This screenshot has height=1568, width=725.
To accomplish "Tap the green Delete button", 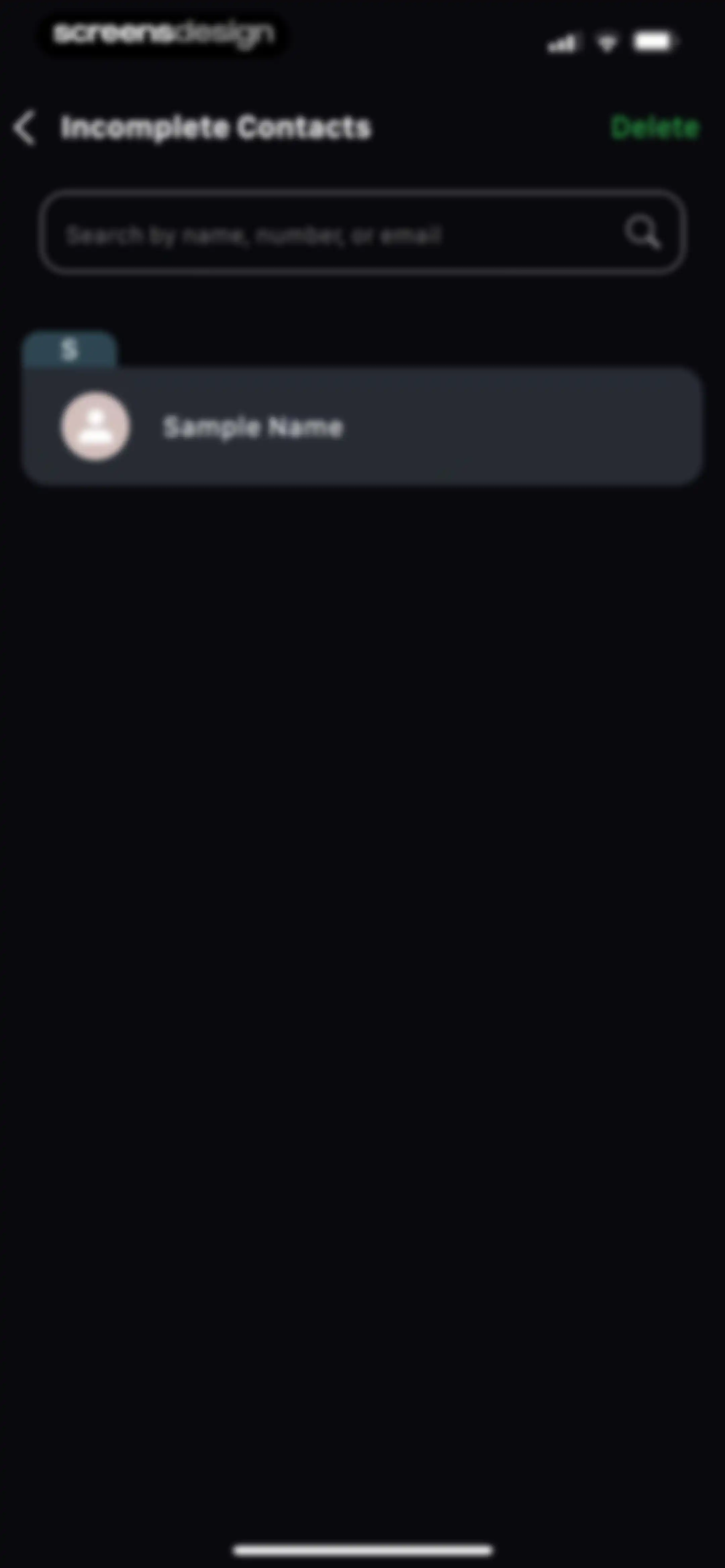I will [x=655, y=127].
